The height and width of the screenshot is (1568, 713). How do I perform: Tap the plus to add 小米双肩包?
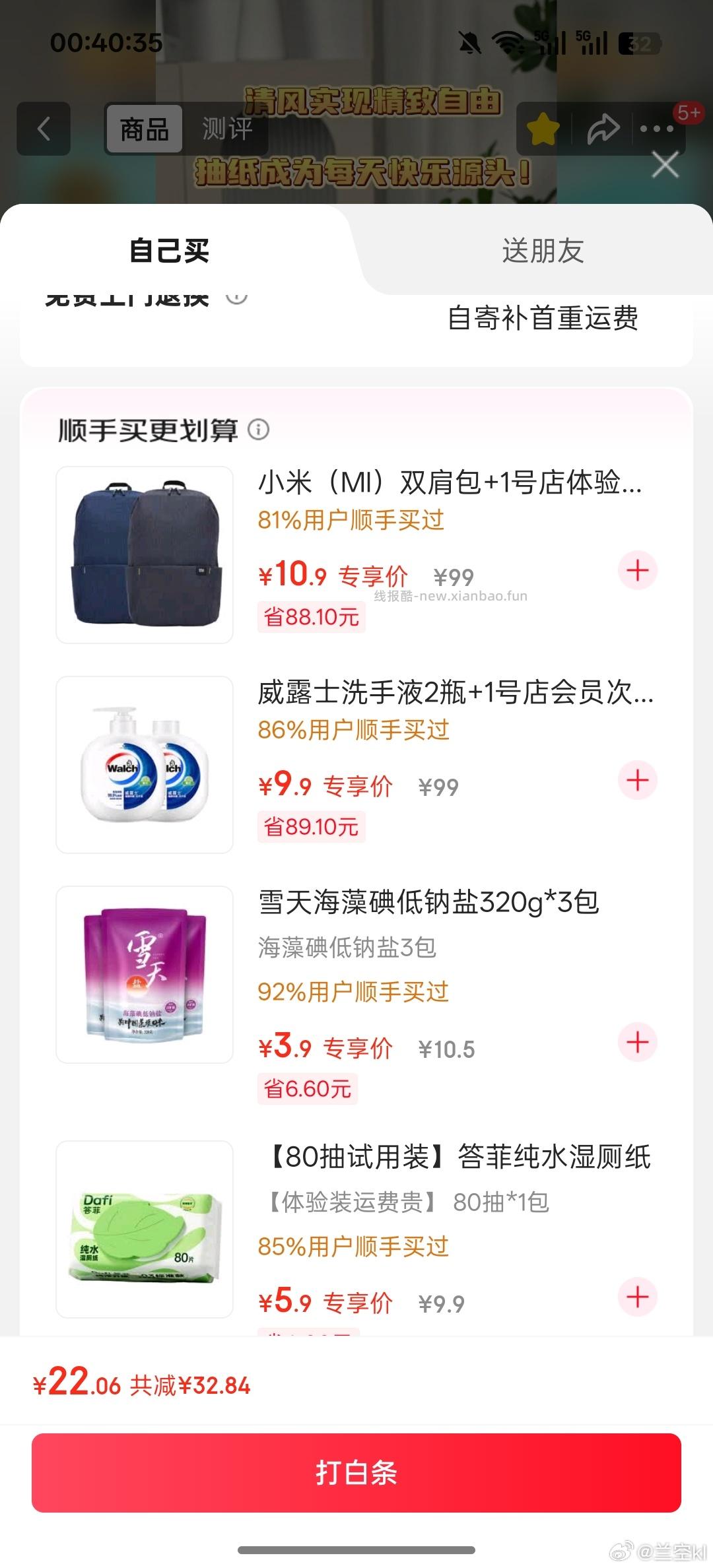tap(637, 572)
